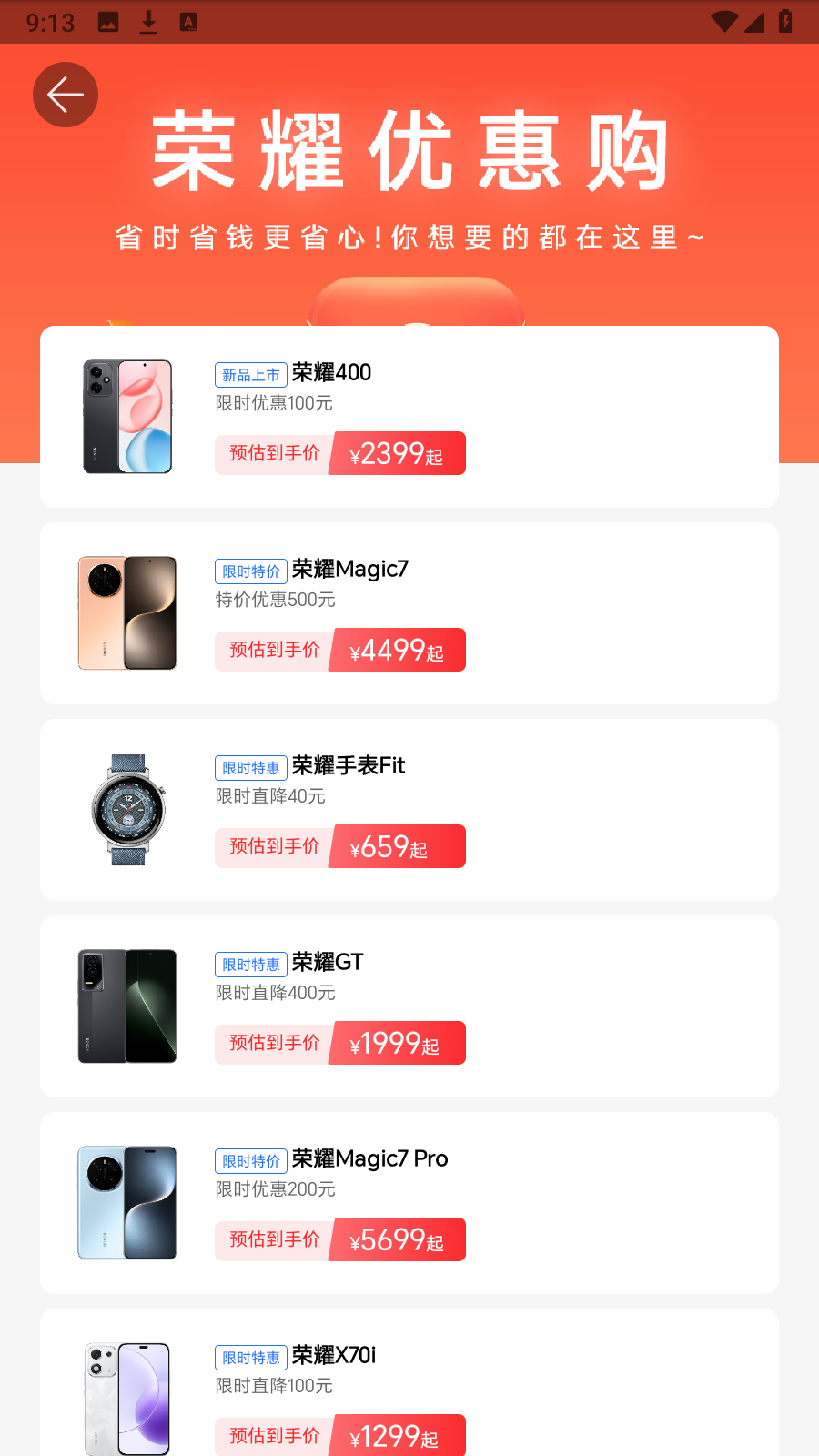Check out the 荣耀Magic7 Pro card

click(409, 1203)
